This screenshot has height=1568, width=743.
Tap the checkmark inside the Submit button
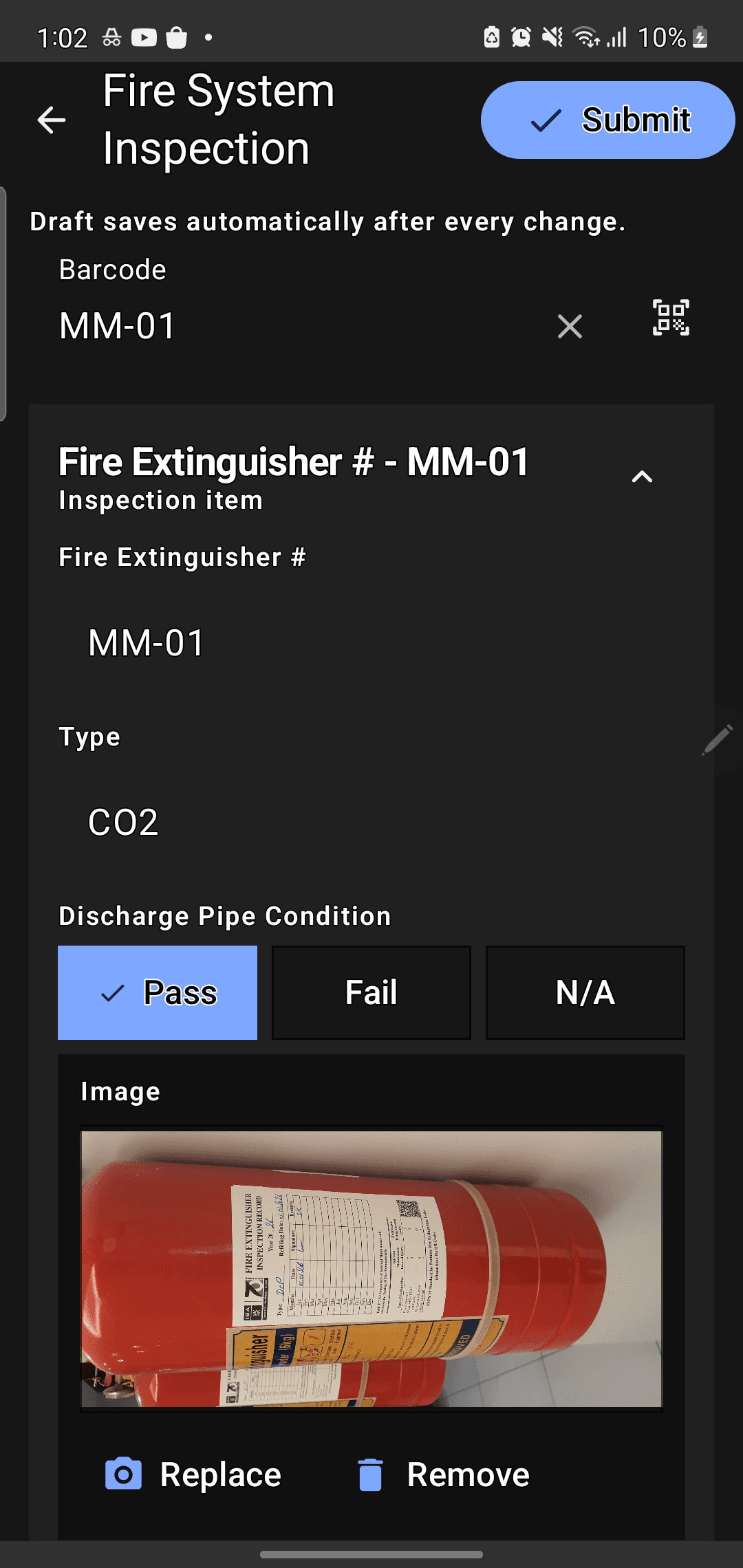pos(545,120)
